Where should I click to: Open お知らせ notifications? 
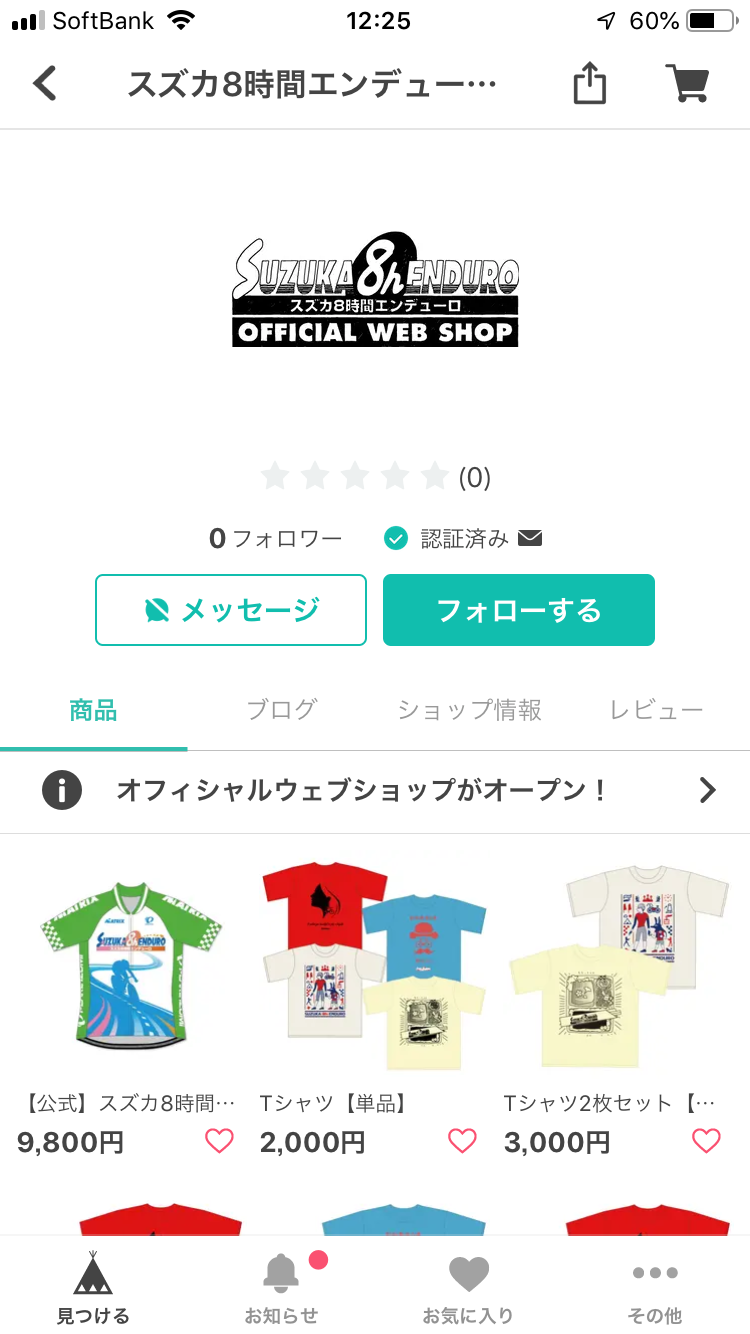click(x=281, y=1288)
